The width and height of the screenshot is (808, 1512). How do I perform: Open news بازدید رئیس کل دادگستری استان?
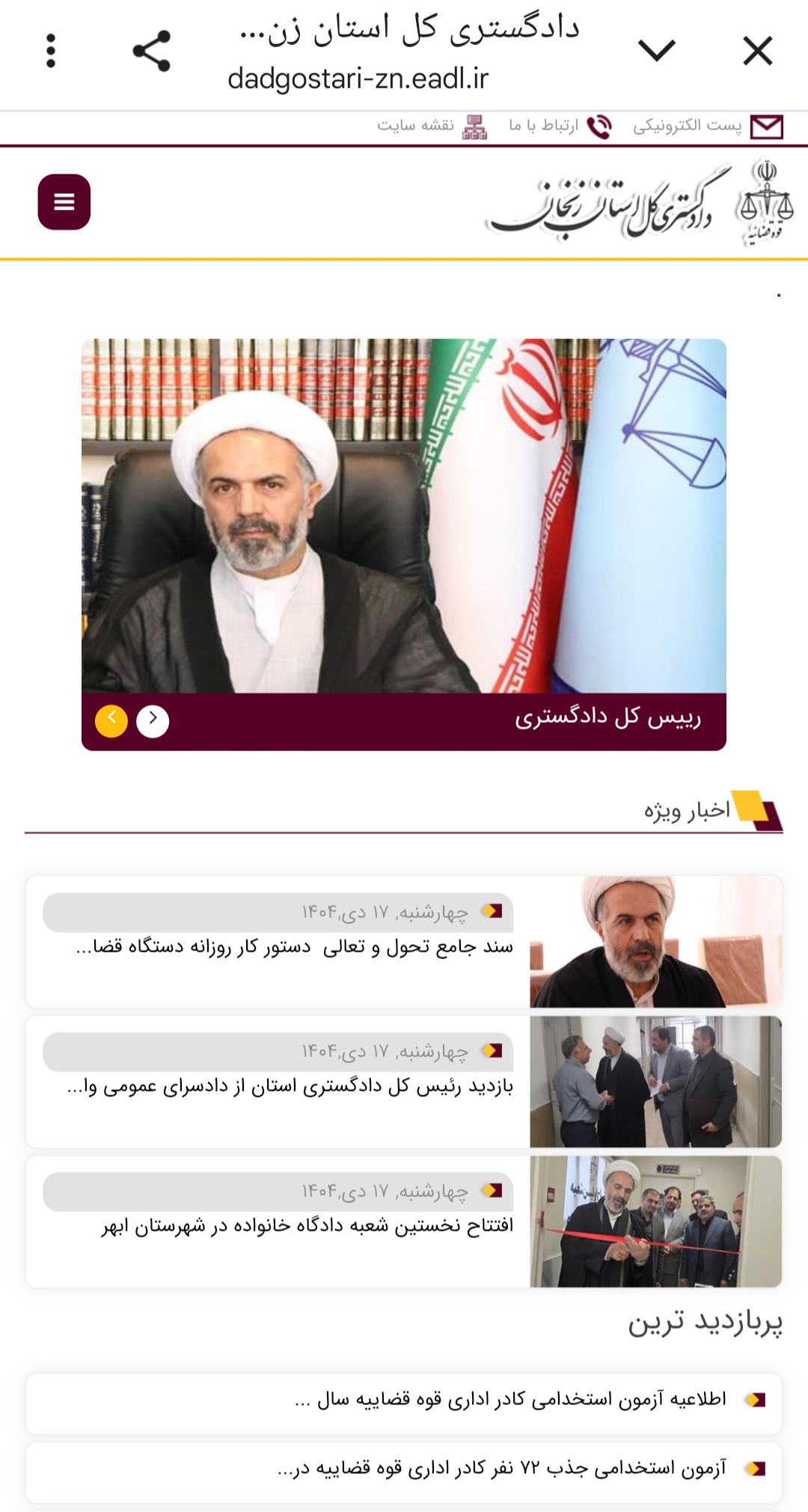pyautogui.click(x=290, y=1086)
